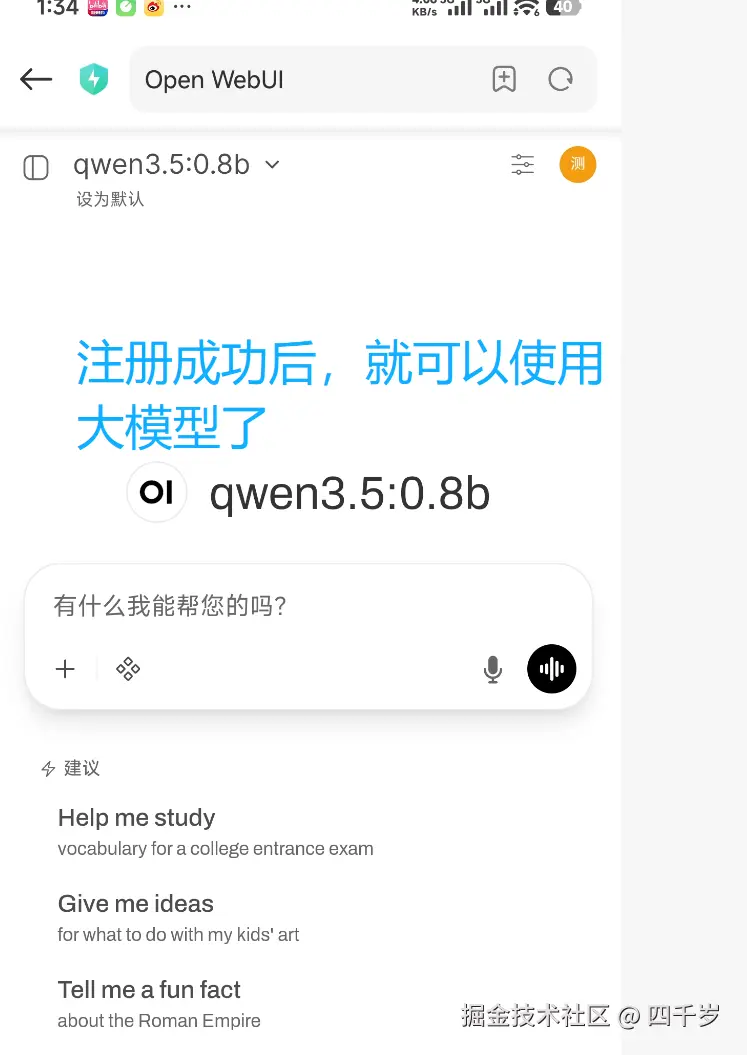Screen dimensions: 747x1055
Task: Expand the qwen3.5:0.8b model dropdown
Action: pyautogui.click(x=271, y=165)
